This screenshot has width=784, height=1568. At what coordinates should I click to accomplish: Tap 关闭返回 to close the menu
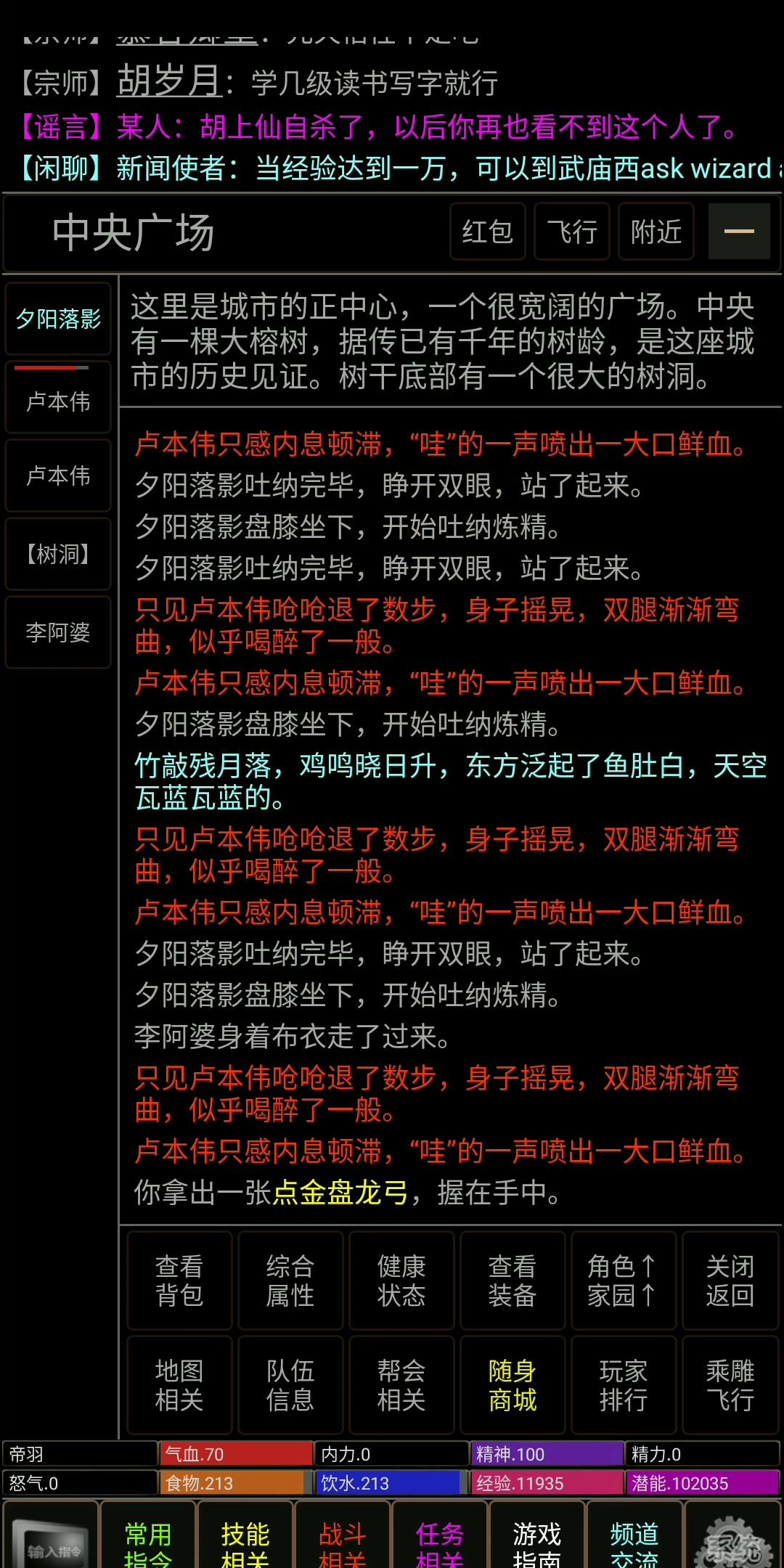pos(730,1281)
